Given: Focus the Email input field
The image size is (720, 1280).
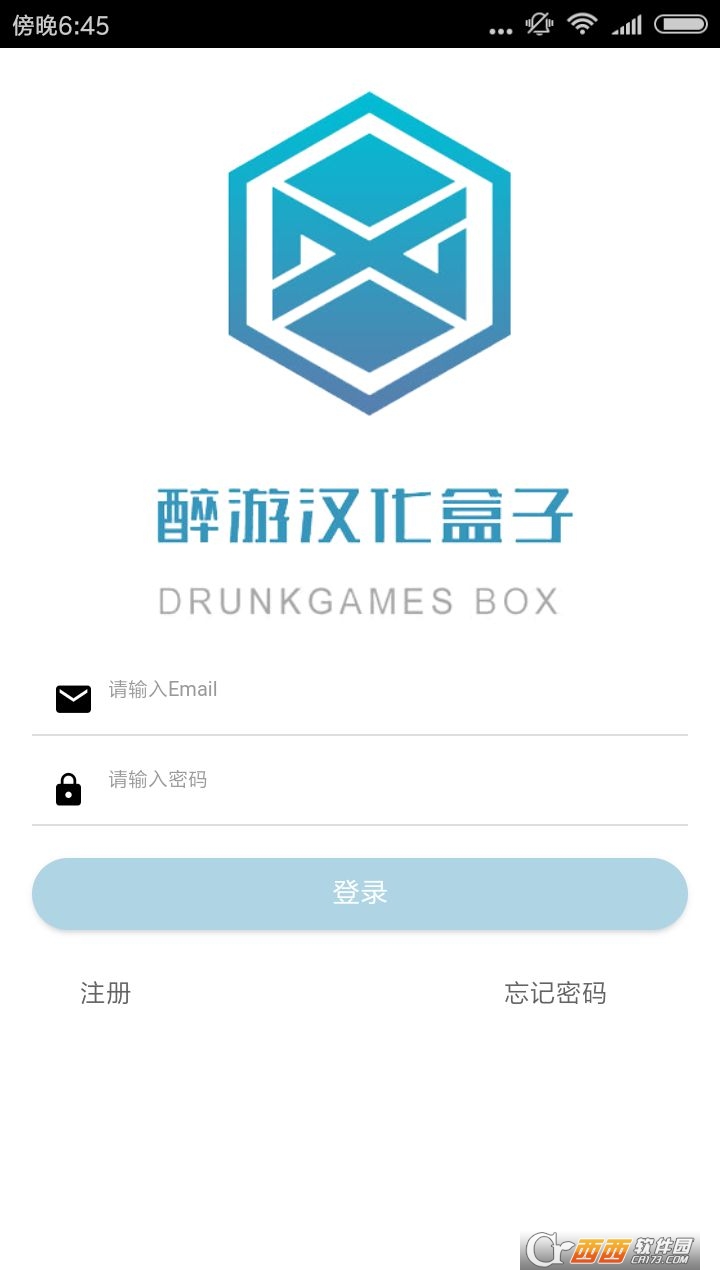Looking at the screenshot, I should click(x=390, y=691).
